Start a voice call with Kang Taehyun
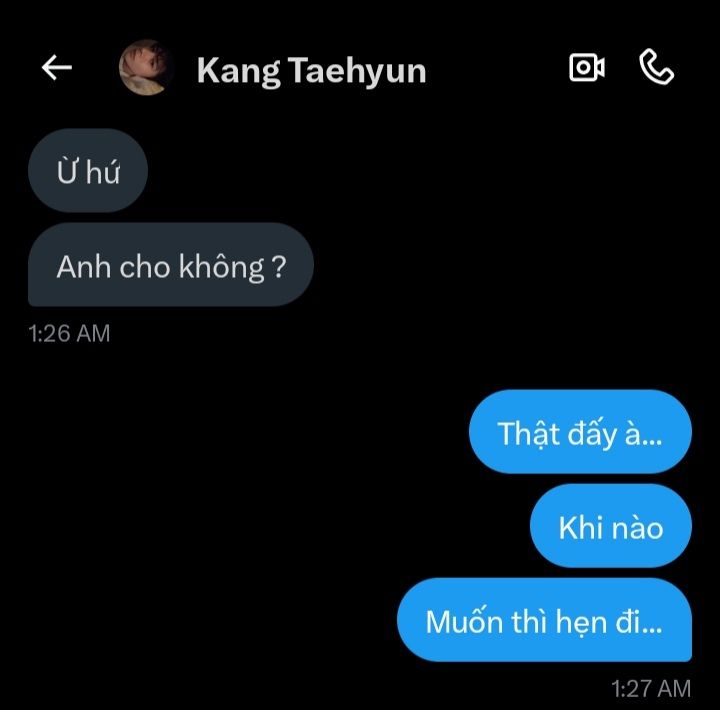Screen dimensions: 720x710 [656, 68]
